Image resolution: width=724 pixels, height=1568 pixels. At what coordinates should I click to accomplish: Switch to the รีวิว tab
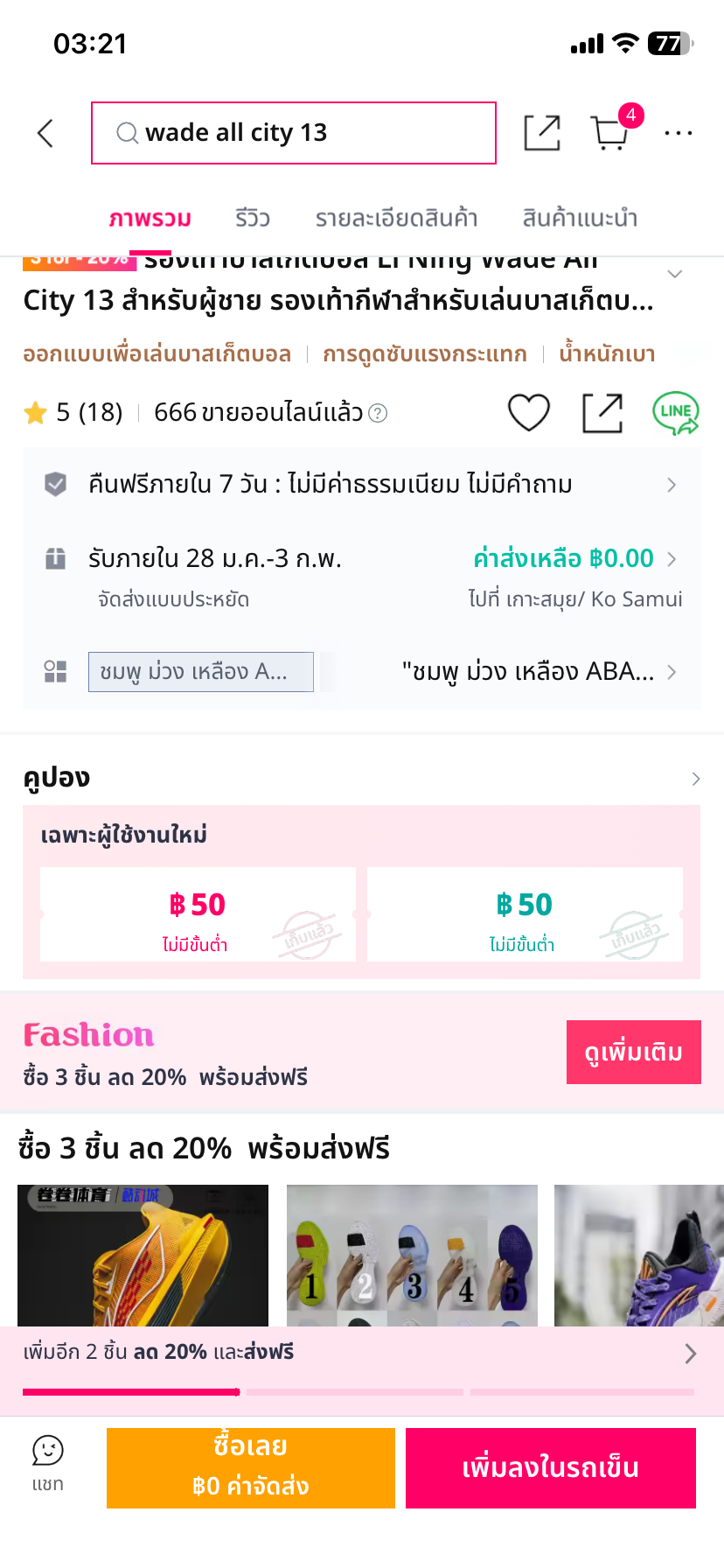[252, 218]
